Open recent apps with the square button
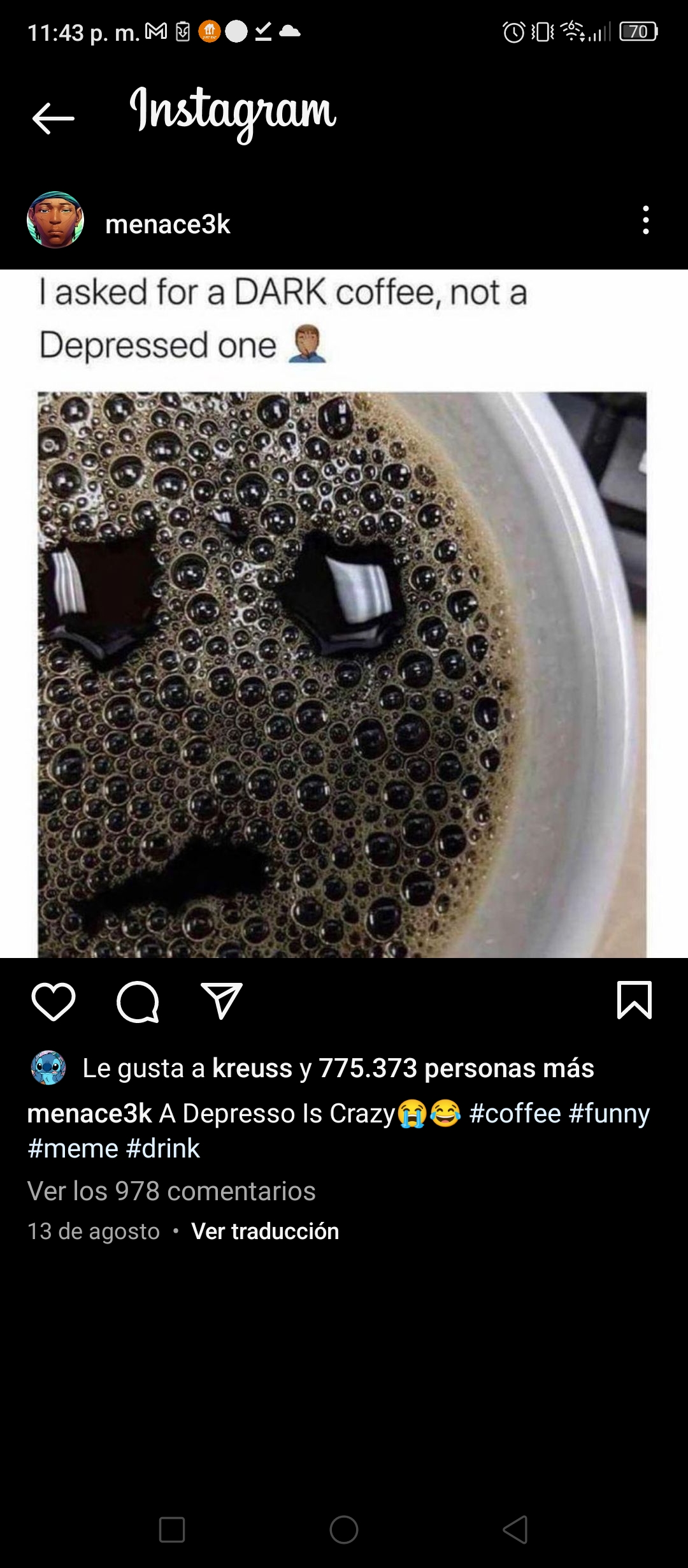688x1568 pixels. 172,1529
